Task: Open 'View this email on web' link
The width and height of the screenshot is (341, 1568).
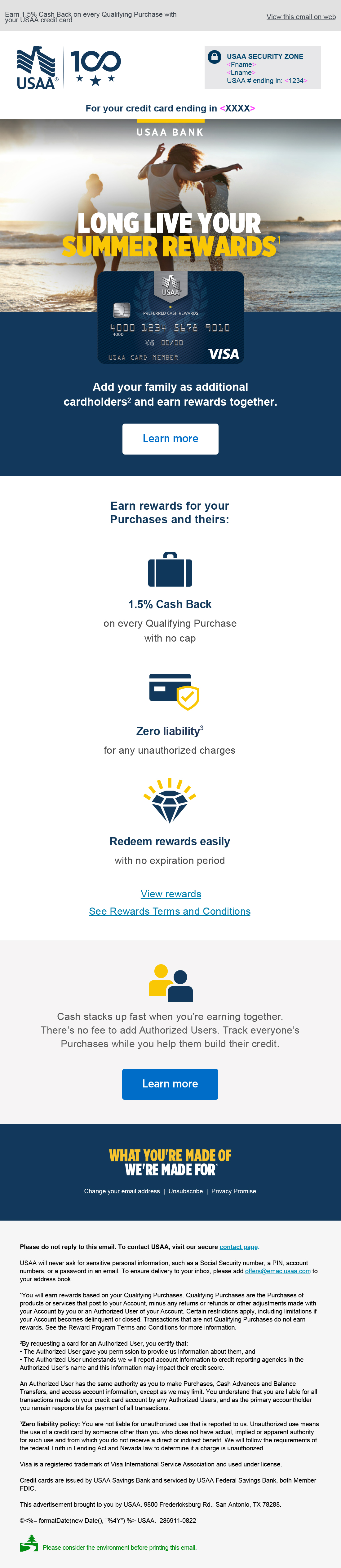Action: pos(301,17)
